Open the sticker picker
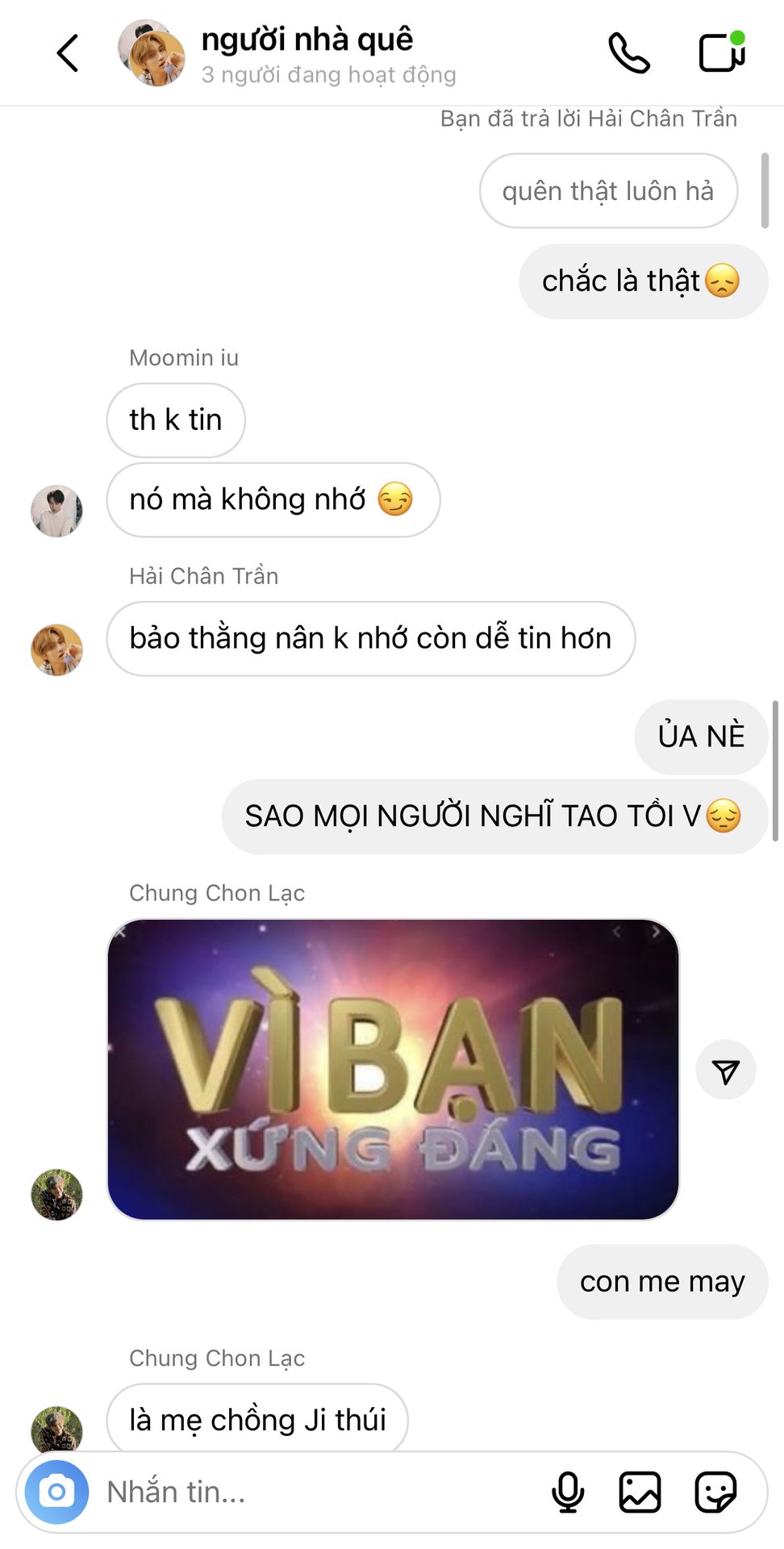This screenshot has height=1549, width=784. point(715,1492)
